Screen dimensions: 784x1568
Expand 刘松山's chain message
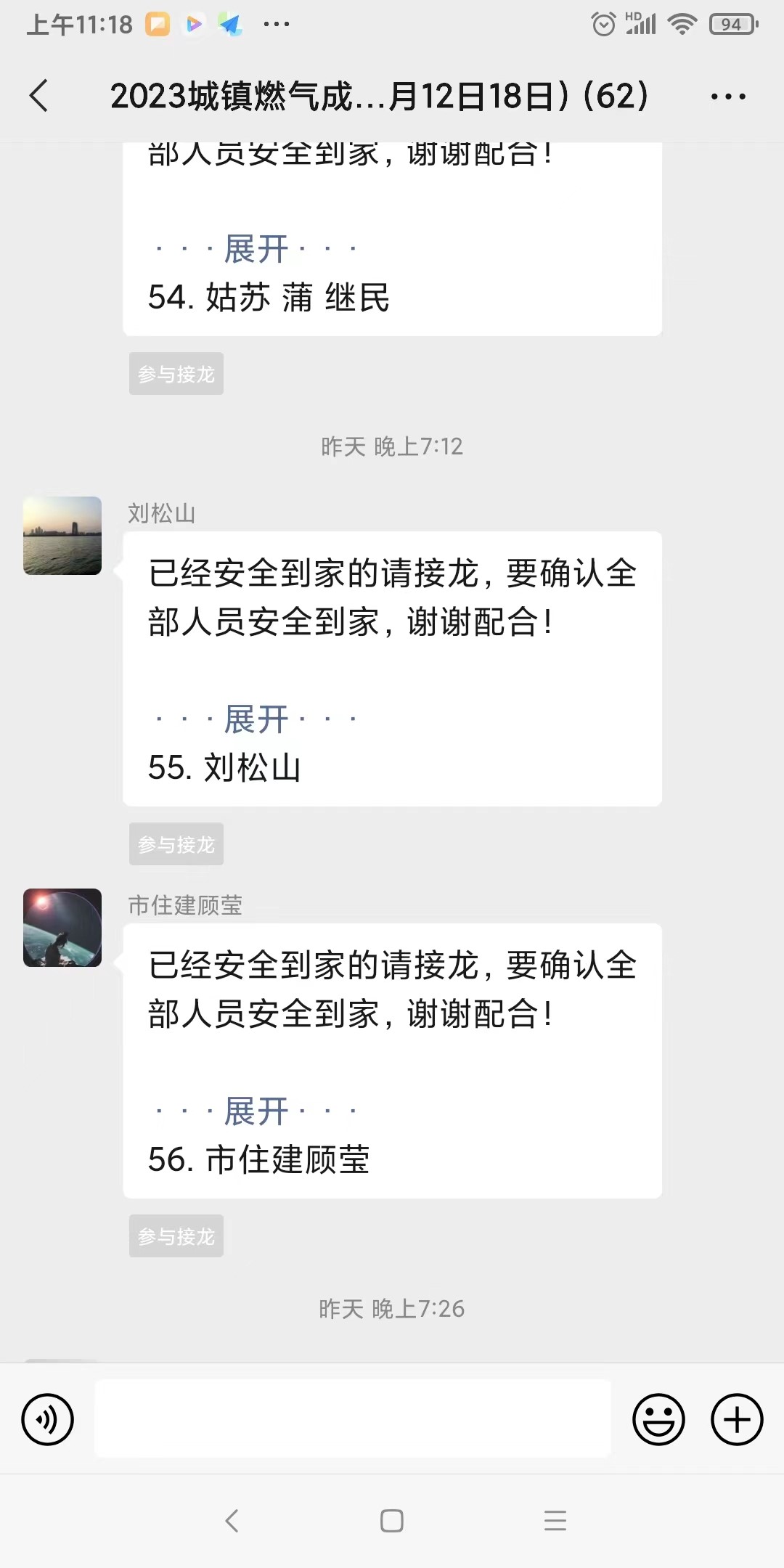256,719
